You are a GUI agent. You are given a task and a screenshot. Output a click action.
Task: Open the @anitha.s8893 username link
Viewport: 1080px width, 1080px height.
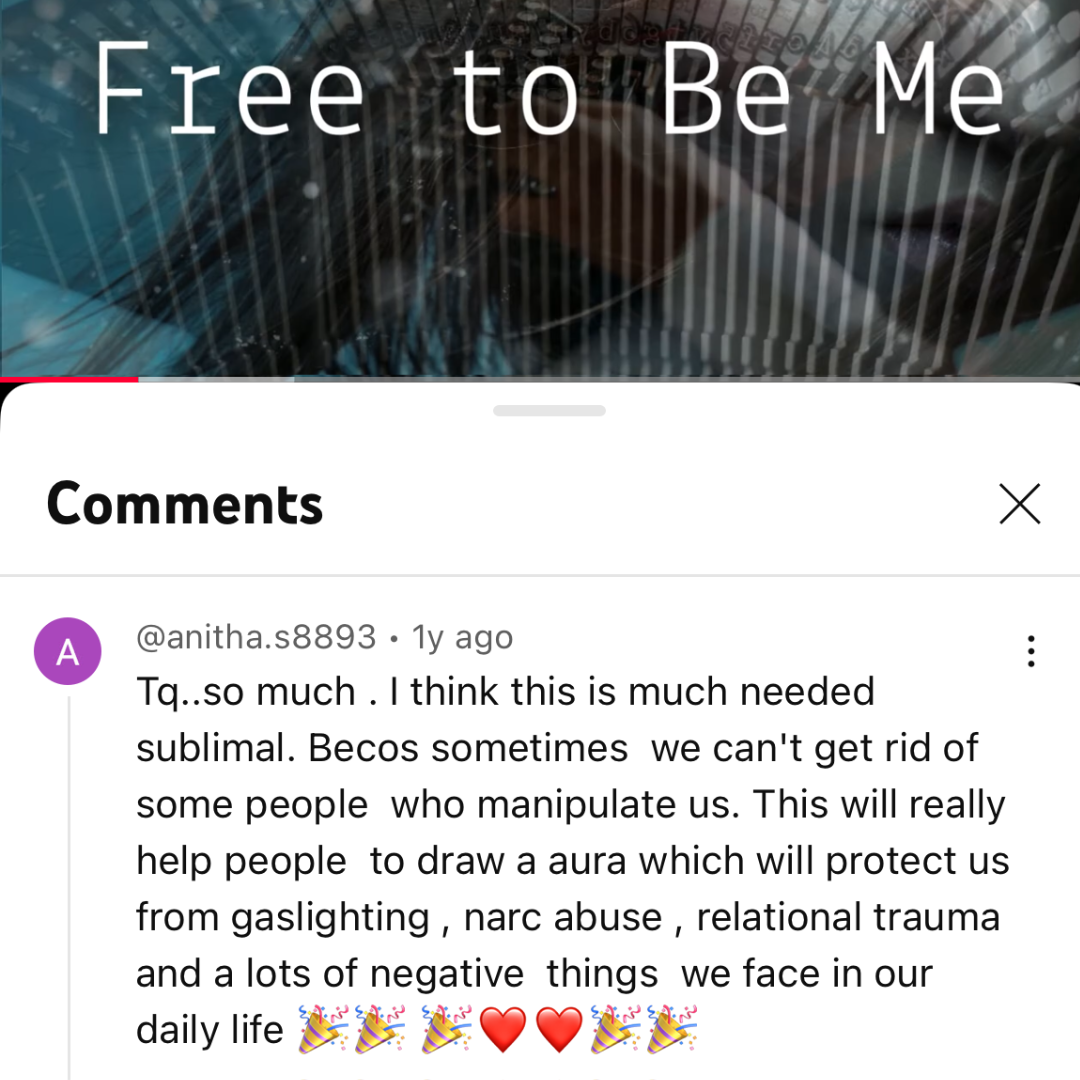point(256,637)
